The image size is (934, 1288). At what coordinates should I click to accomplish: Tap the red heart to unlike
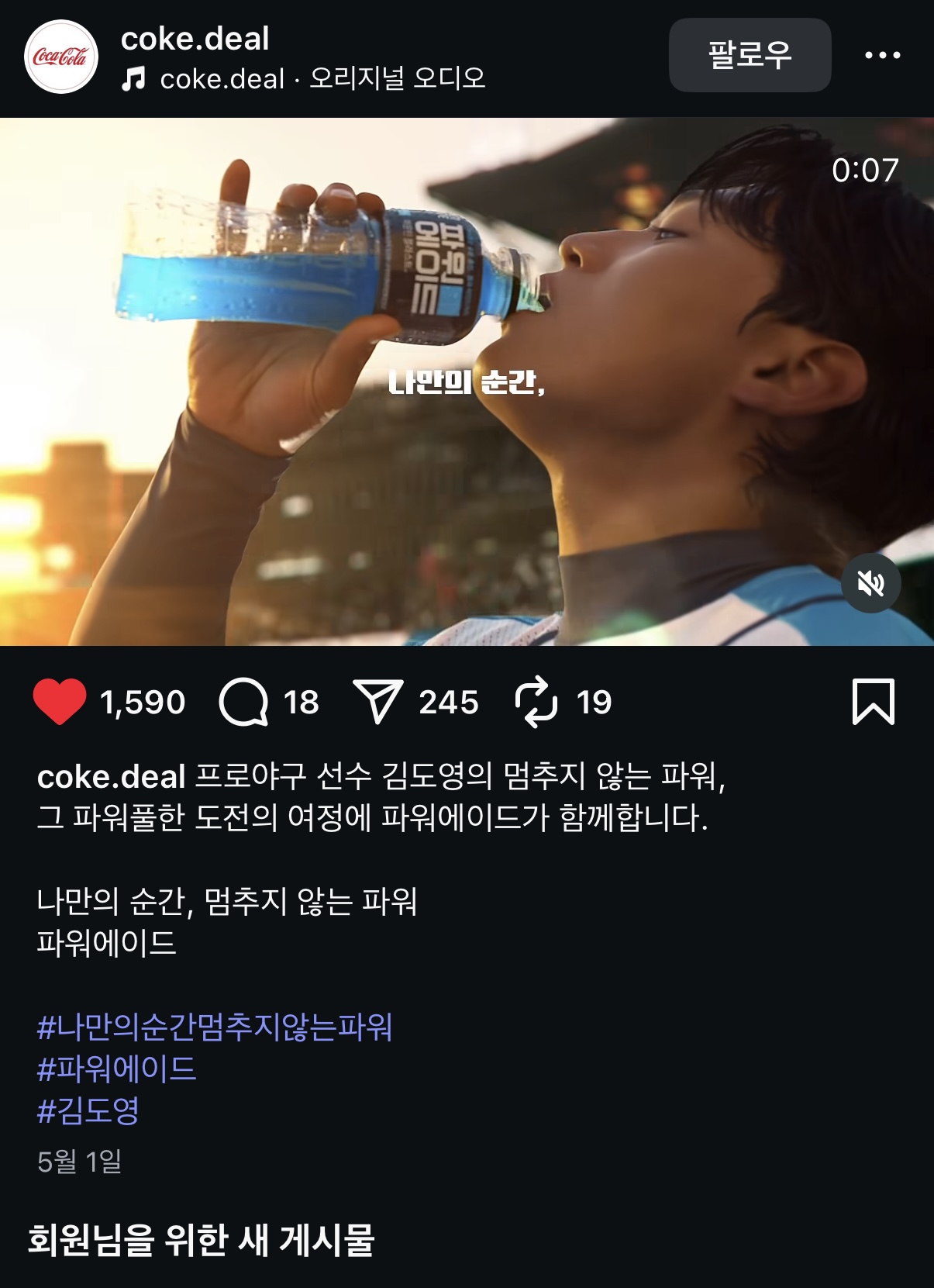point(60,702)
